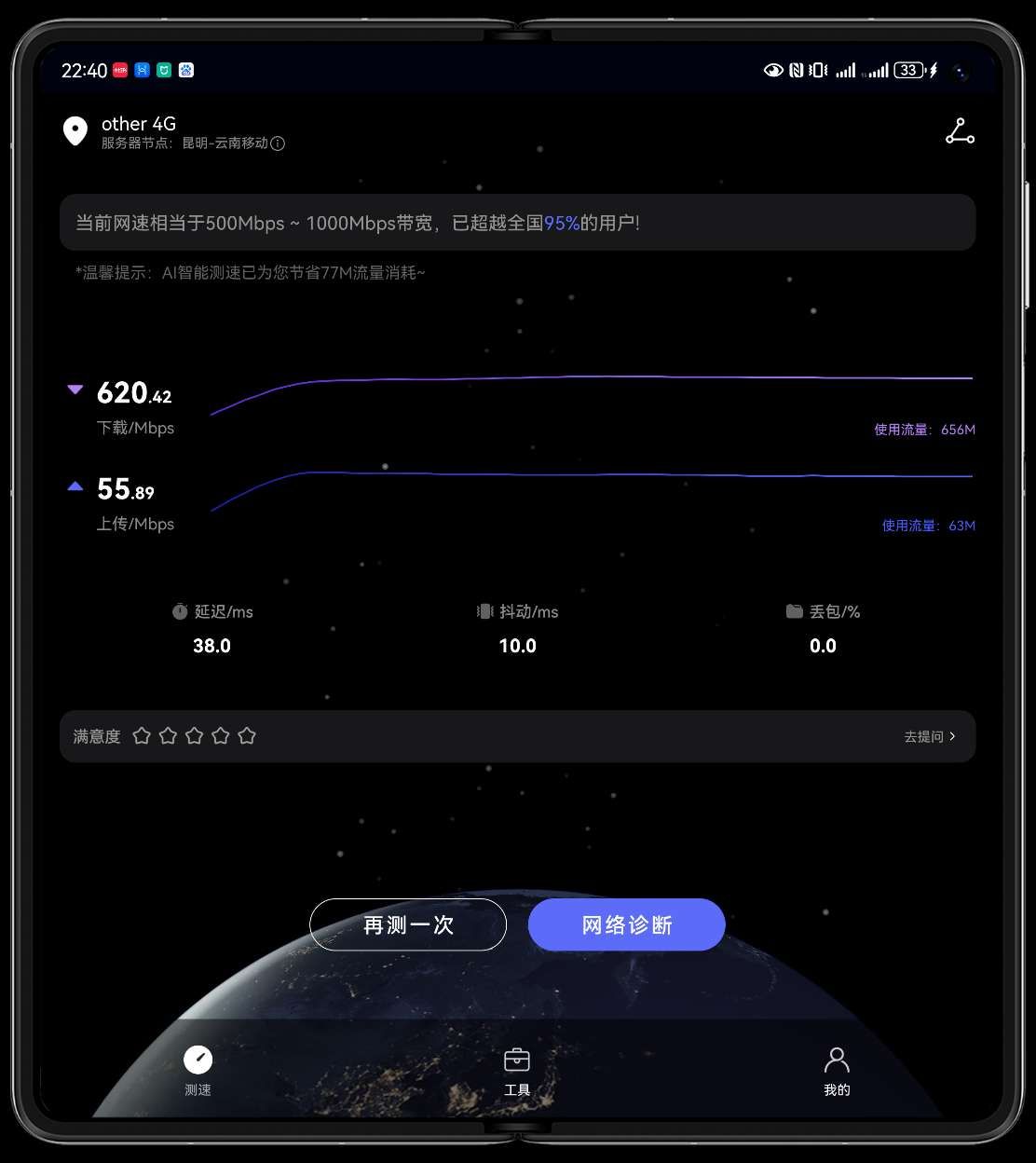Switch to the 我的 tab
This screenshot has width=1036, height=1163.
pos(837,1070)
